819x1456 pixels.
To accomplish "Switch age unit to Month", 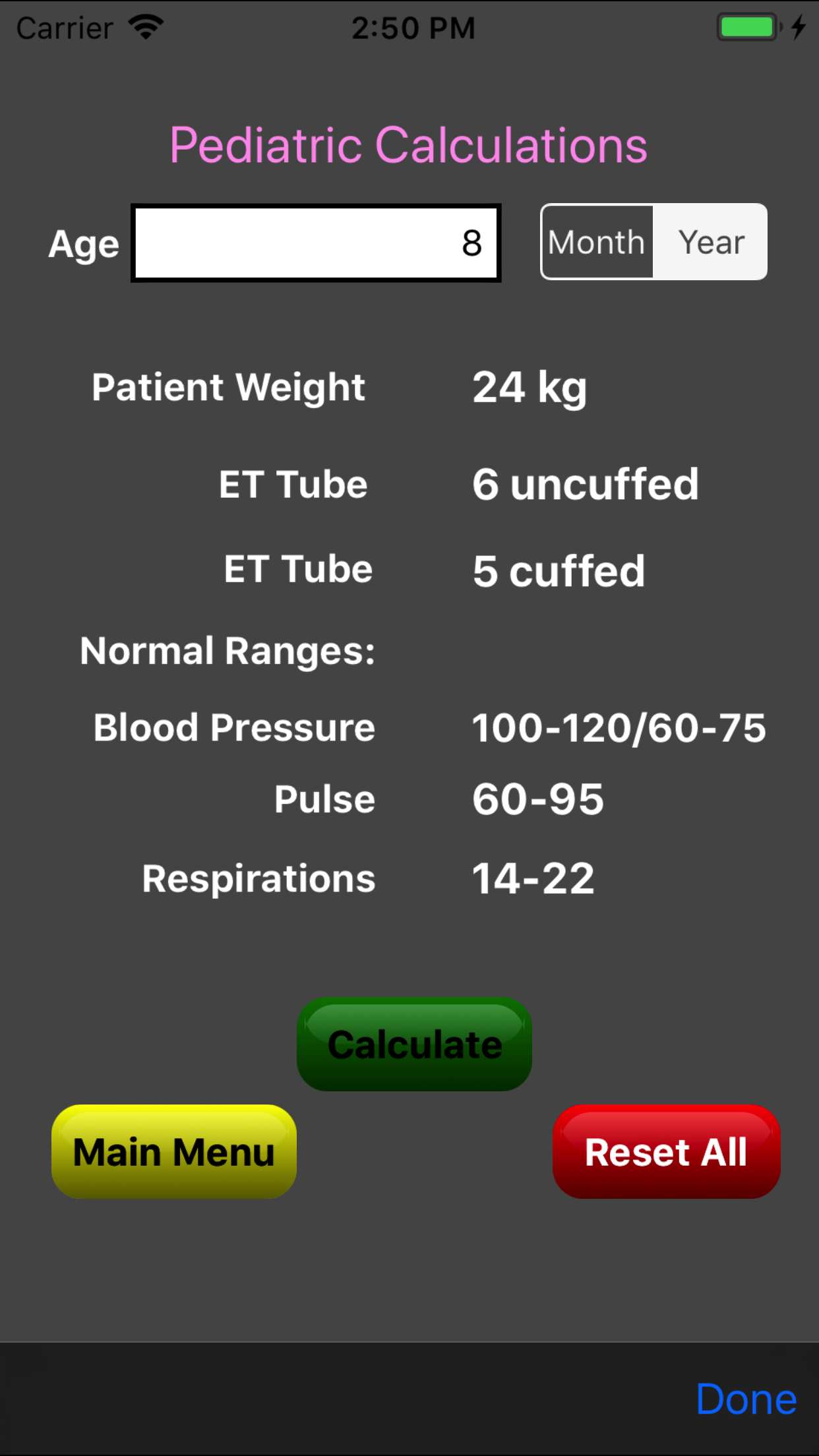I will (x=597, y=242).
